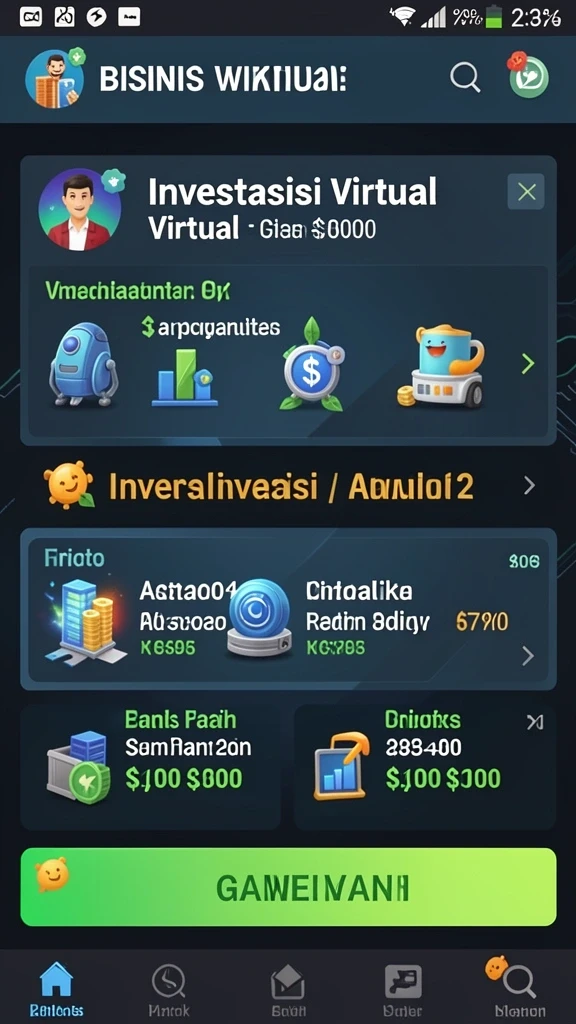Tap the big green GAMEIVANH button
576x1024 pixels.
point(288,887)
